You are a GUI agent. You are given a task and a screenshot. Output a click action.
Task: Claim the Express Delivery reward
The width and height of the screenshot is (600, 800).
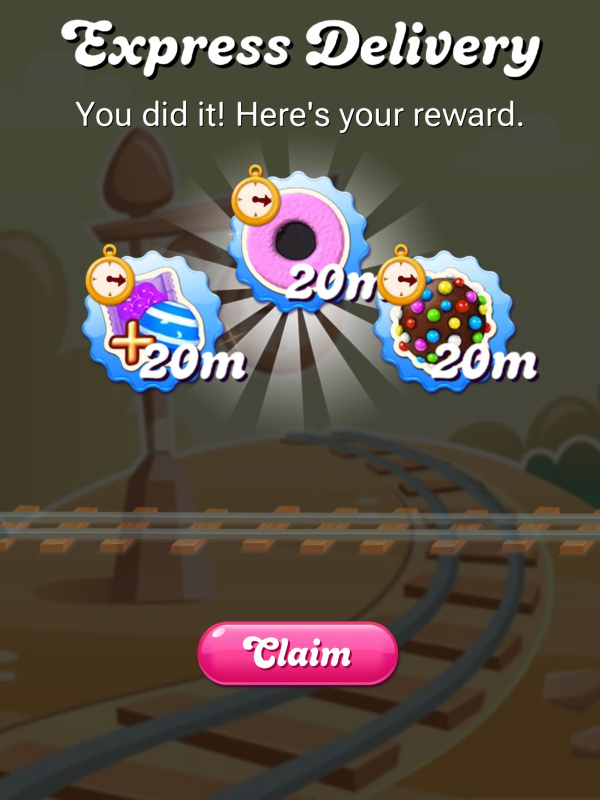tap(298, 654)
